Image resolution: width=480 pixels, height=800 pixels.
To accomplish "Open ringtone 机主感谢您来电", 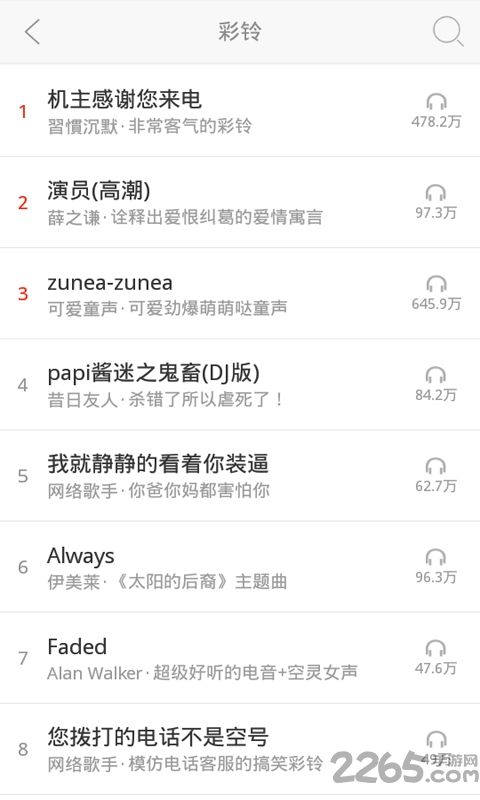I will pyautogui.click(x=240, y=111).
